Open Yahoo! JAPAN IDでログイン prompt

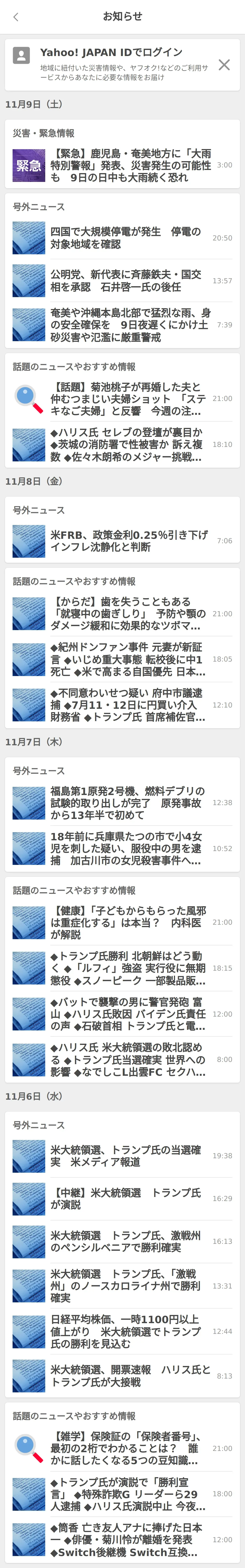111,52
